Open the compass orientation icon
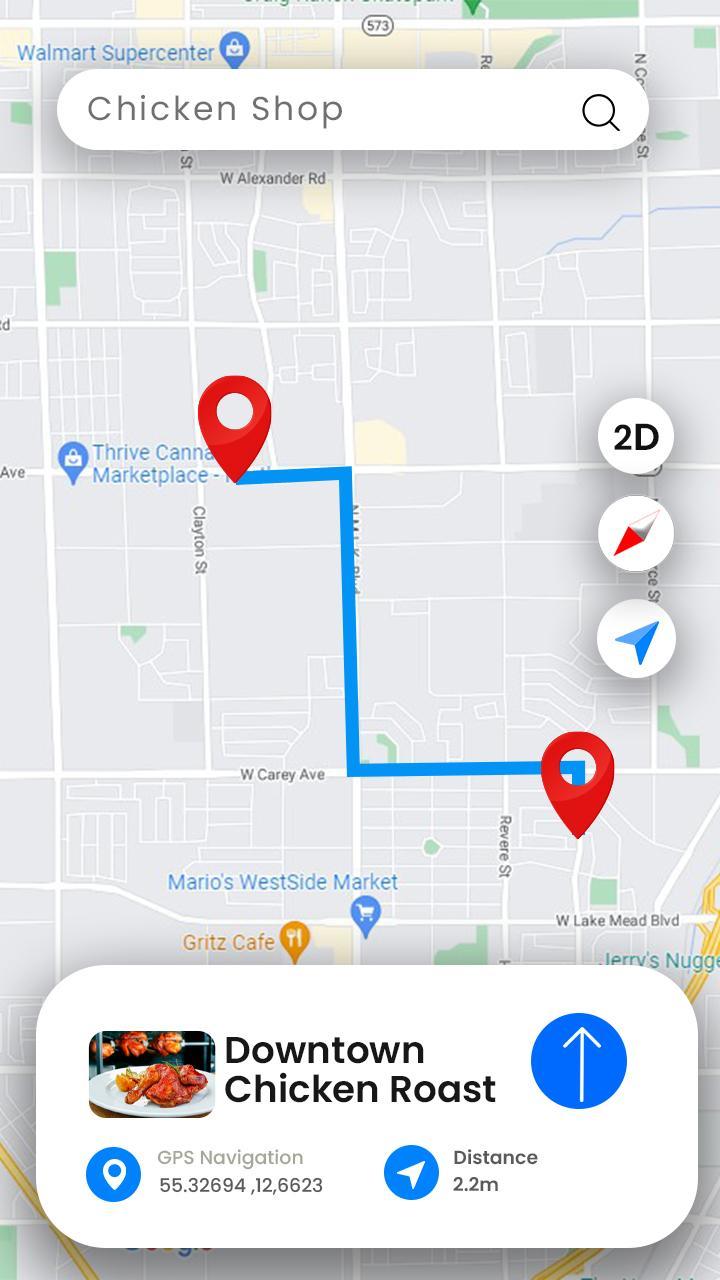This screenshot has height=1280, width=720. [635, 534]
